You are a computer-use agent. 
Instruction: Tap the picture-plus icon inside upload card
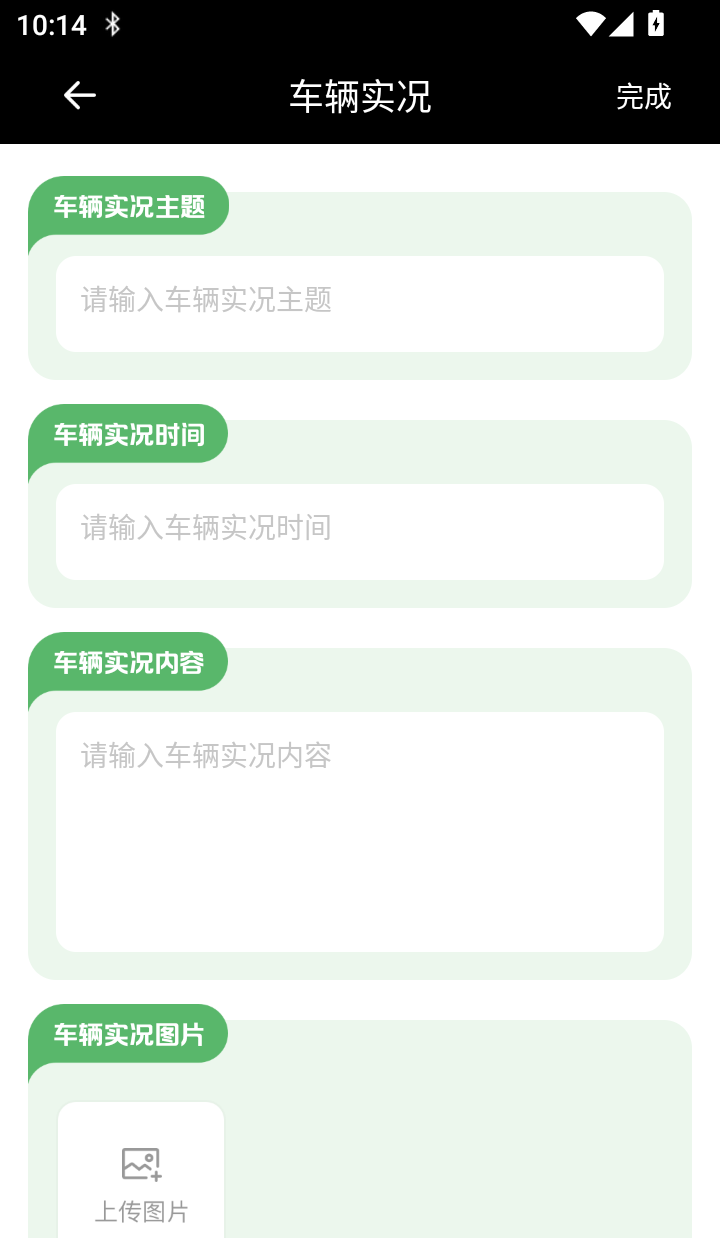140,1163
